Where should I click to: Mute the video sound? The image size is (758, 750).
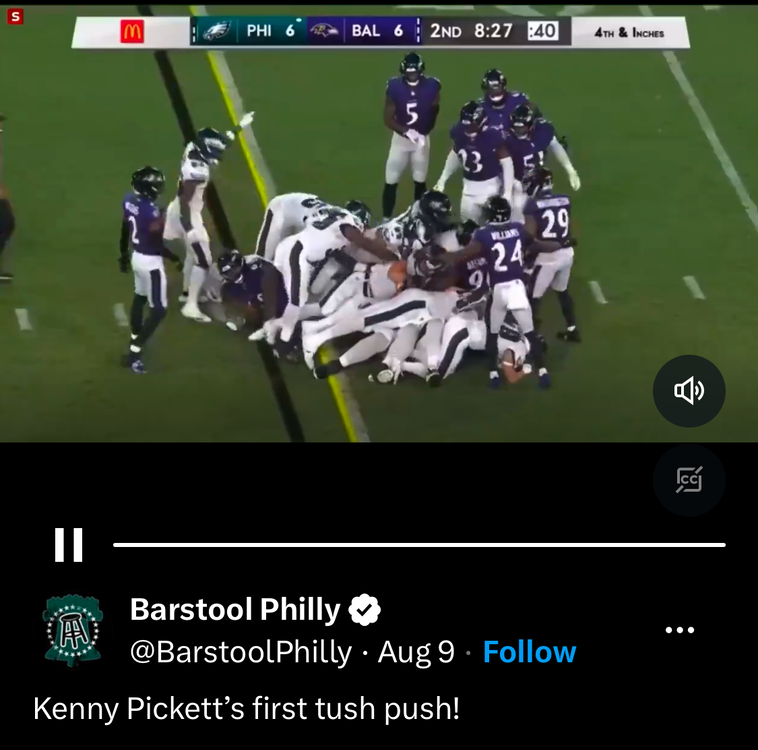(x=689, y=391)
